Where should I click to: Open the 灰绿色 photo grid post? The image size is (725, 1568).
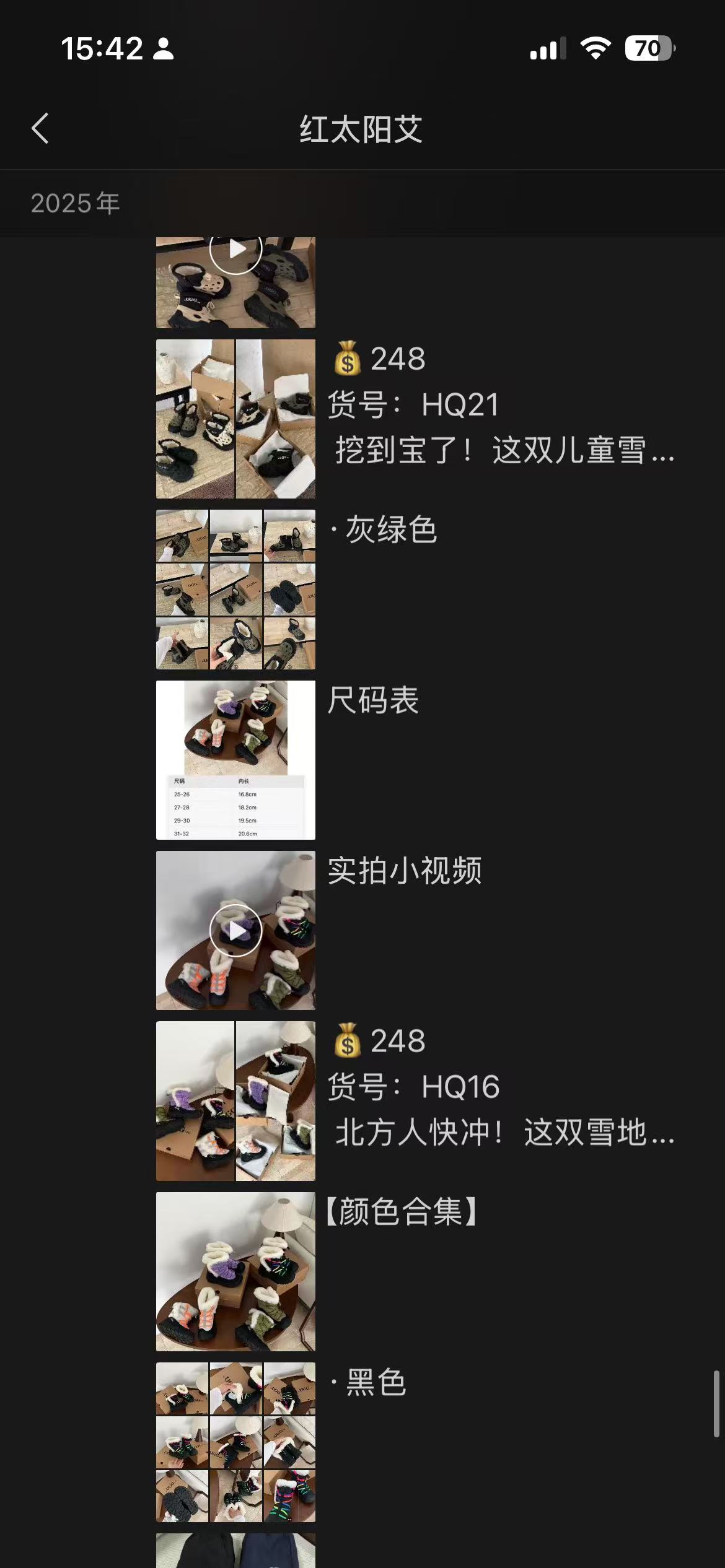[235, 589]
